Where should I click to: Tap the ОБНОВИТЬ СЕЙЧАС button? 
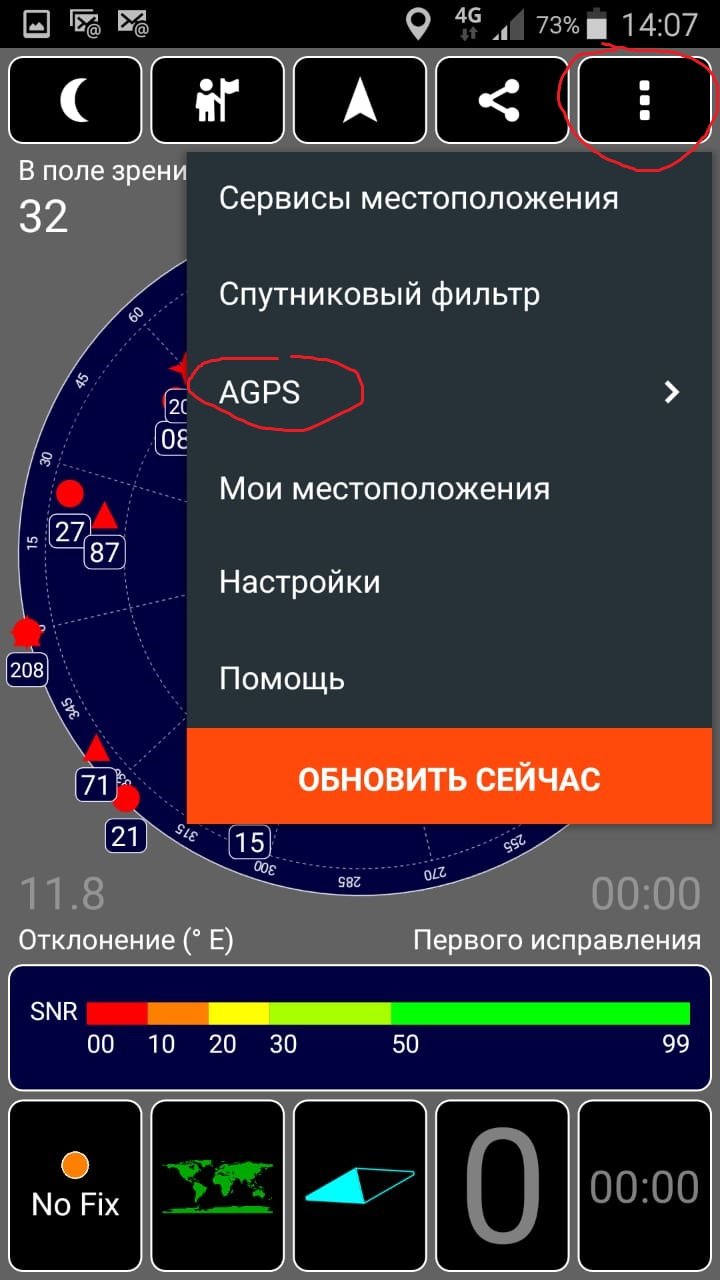coord(448,778)
